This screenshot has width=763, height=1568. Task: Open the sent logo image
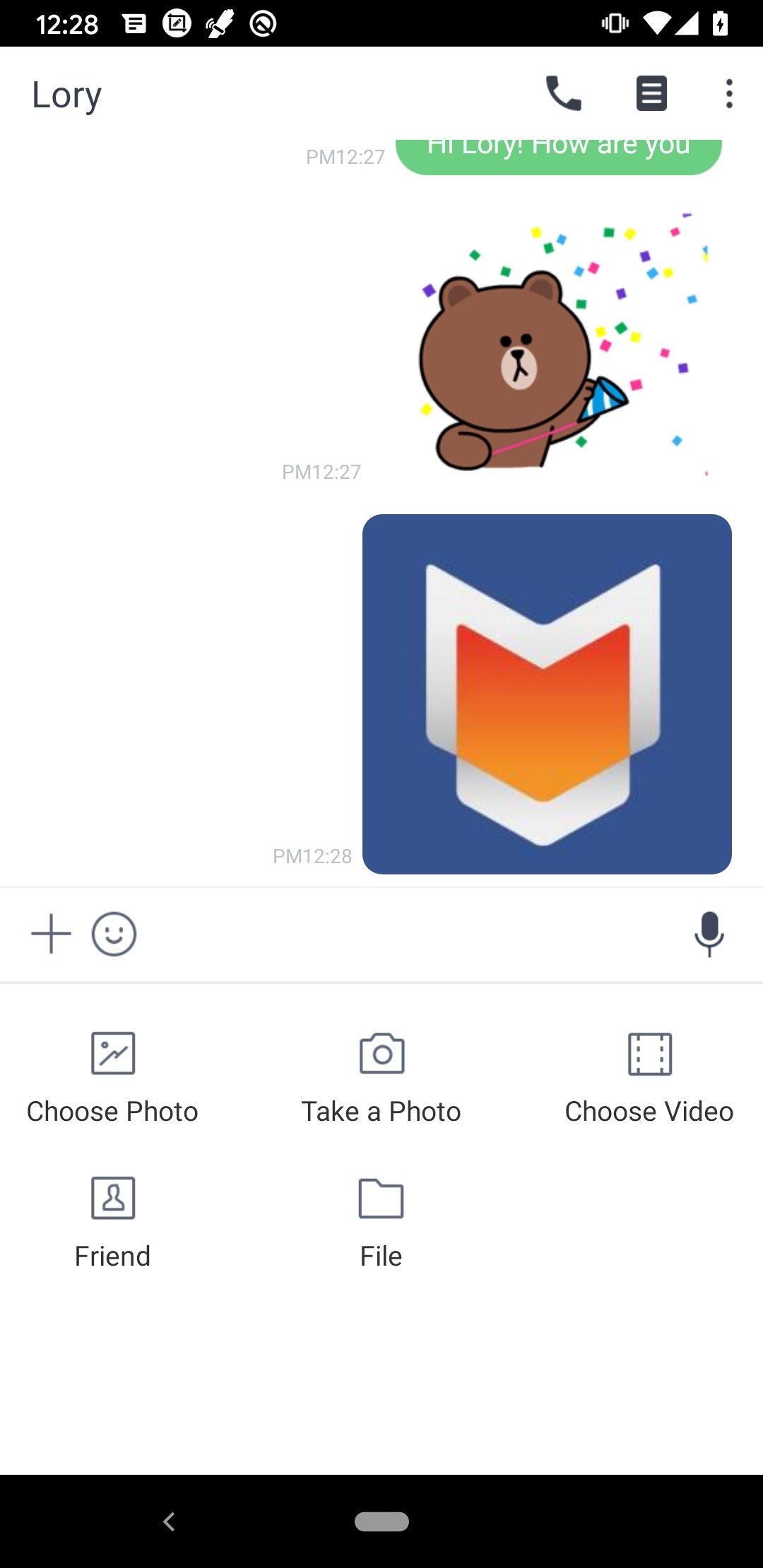tap(547, 694)
